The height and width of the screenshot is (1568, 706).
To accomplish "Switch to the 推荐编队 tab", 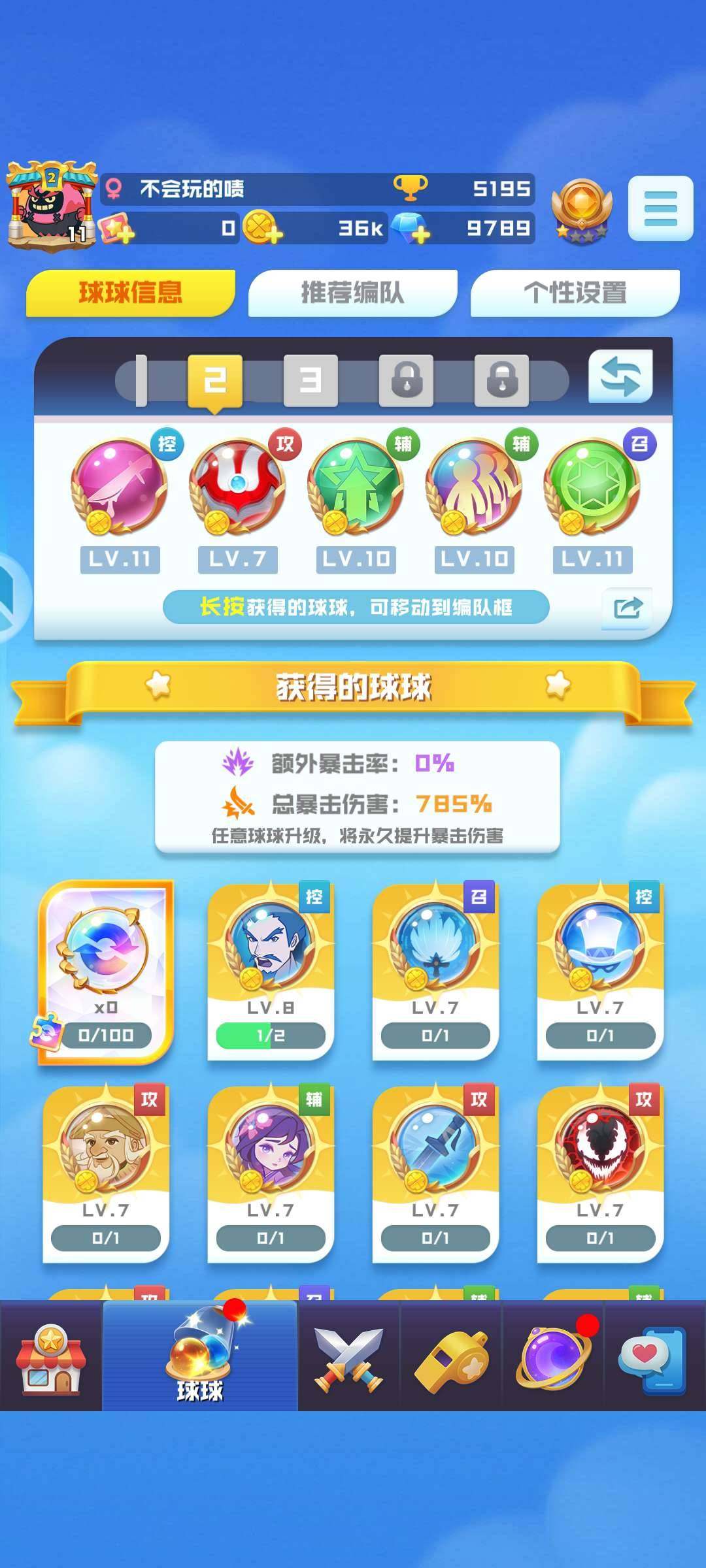I will [353, 294].
